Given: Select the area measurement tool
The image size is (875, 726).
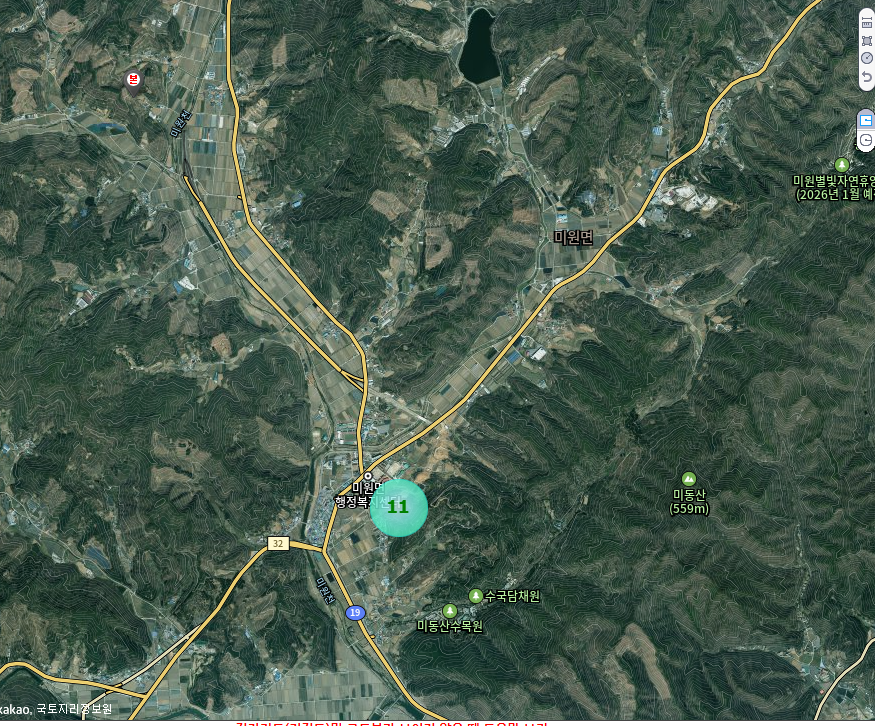Looking at the screenshot, I should [866, 39].
